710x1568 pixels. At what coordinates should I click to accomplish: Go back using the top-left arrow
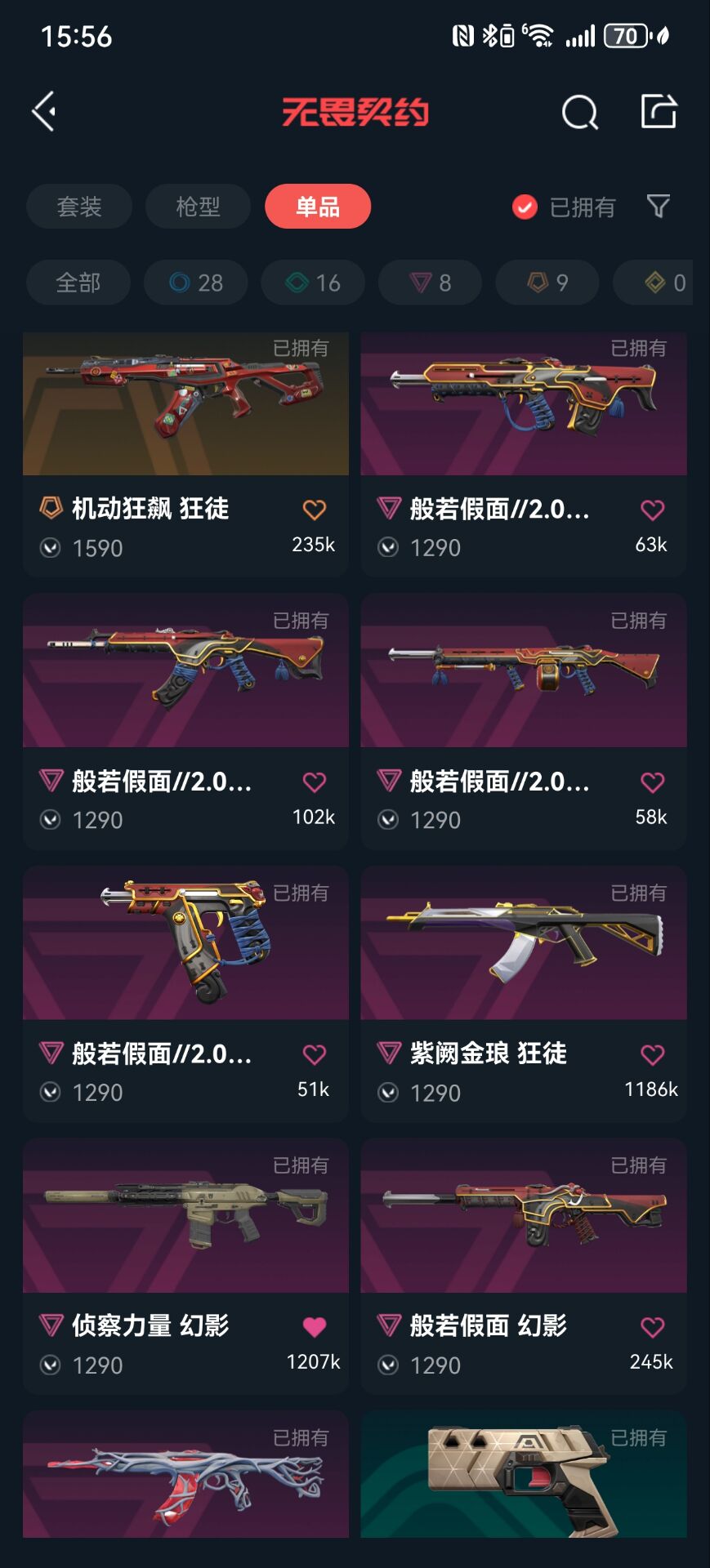click(44, 111)
